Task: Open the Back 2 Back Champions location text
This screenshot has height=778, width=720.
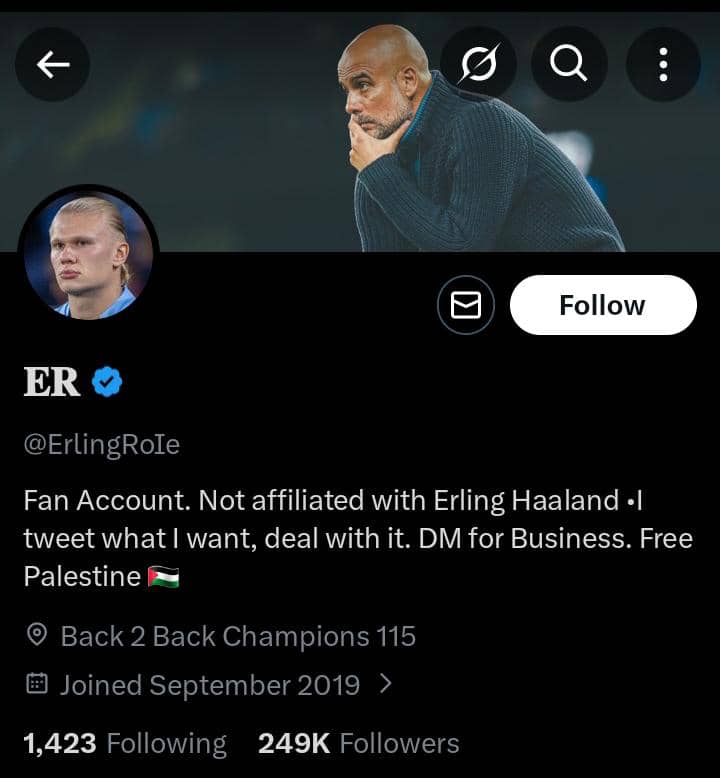Action: click(x=238, y=636)
